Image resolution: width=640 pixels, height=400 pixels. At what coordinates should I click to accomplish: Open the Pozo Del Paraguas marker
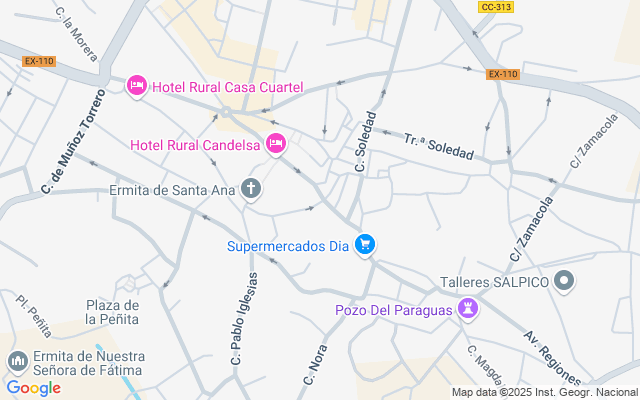(467, 309)
